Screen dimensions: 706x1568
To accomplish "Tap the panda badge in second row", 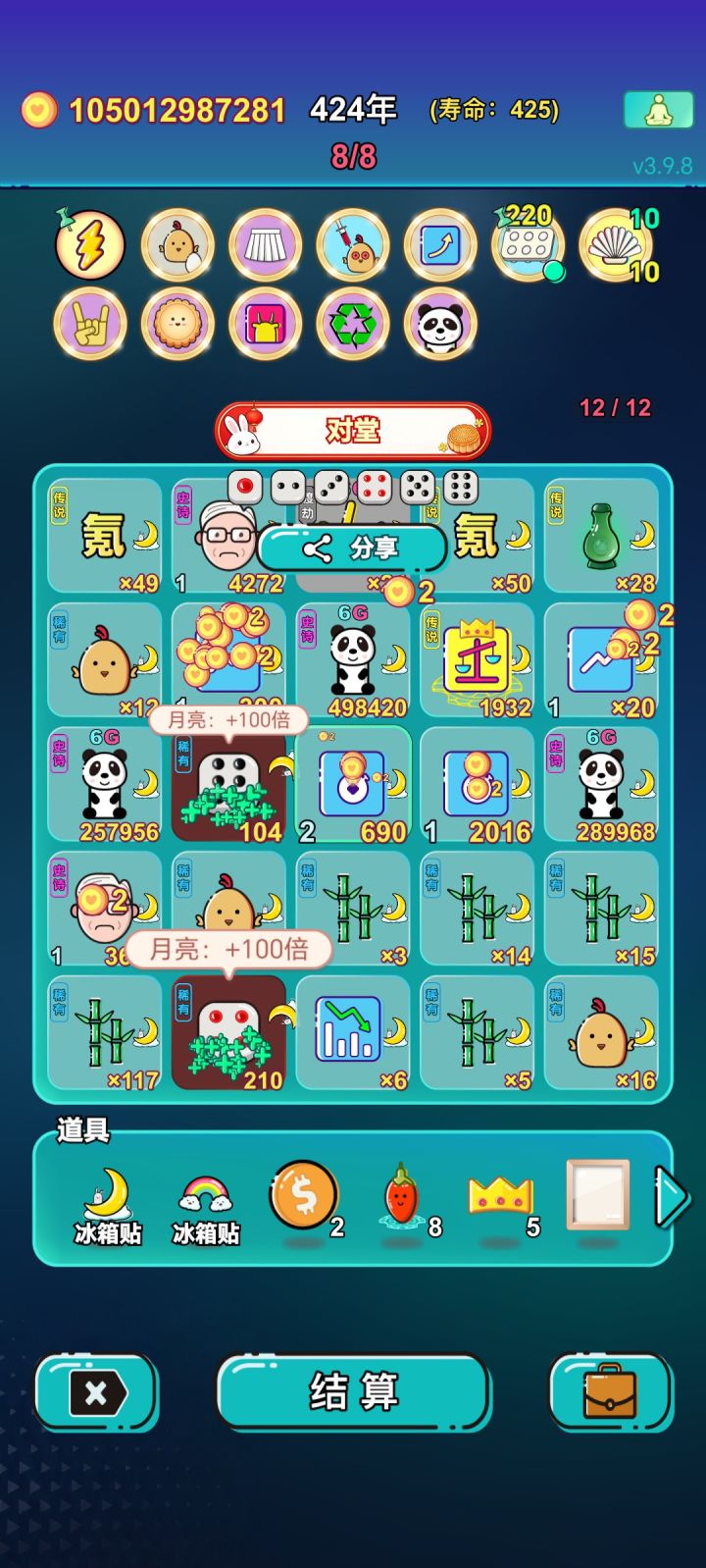I will coord(440,324).
